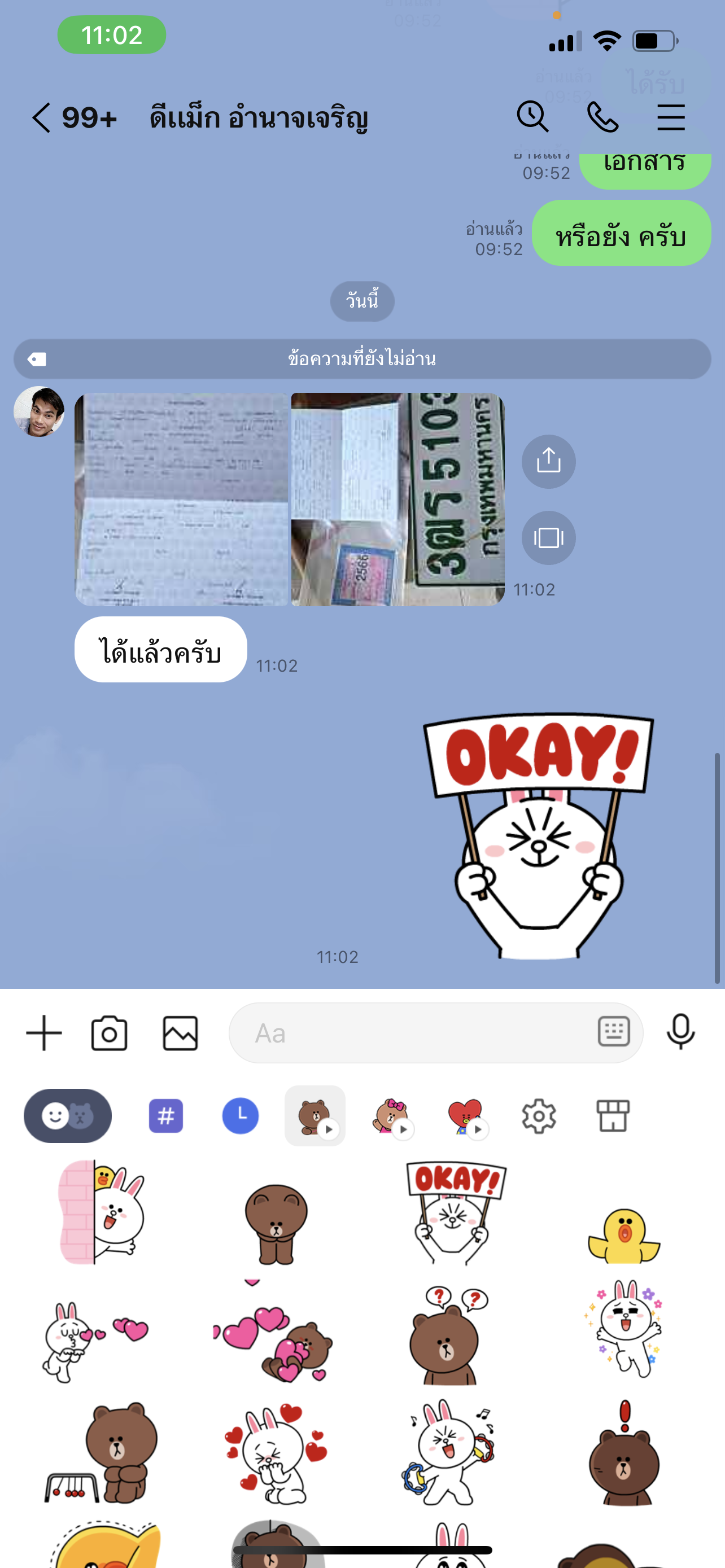Viewport: 725px width, 1568px height.
Task: Open the photo gallery picker
Action: [180, 1033]
